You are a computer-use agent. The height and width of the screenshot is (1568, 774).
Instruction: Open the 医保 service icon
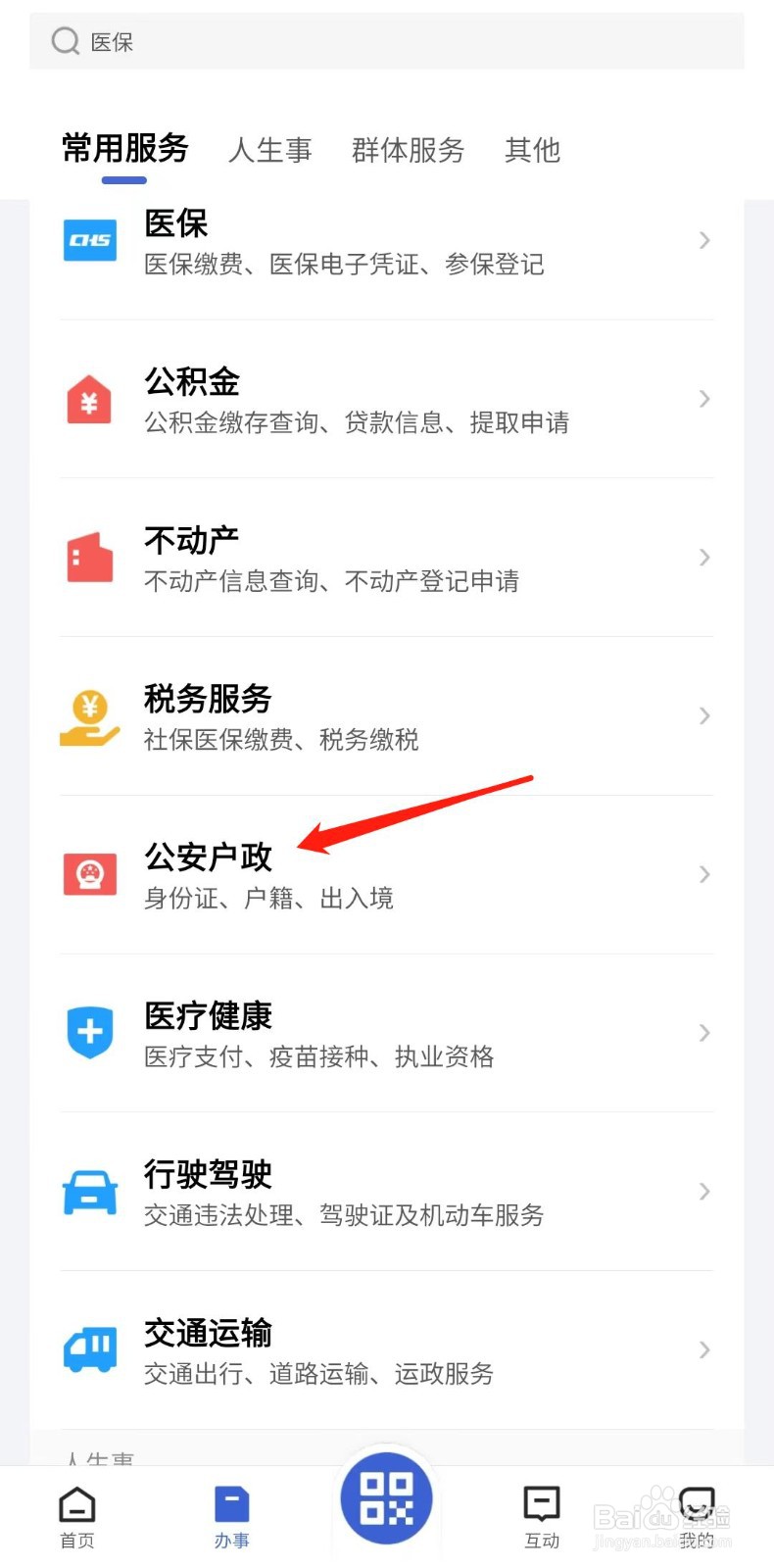click(x=89, y=240)
